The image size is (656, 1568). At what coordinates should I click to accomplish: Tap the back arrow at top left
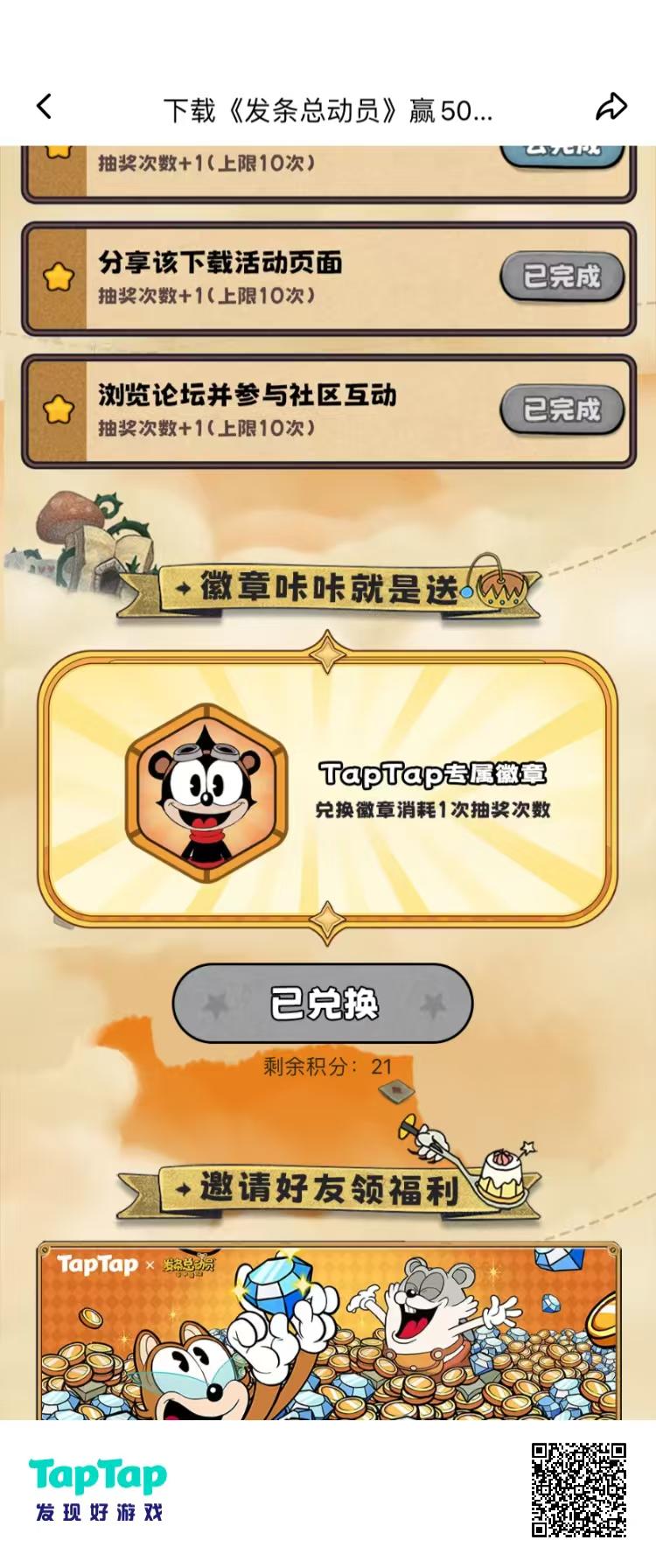45,106
